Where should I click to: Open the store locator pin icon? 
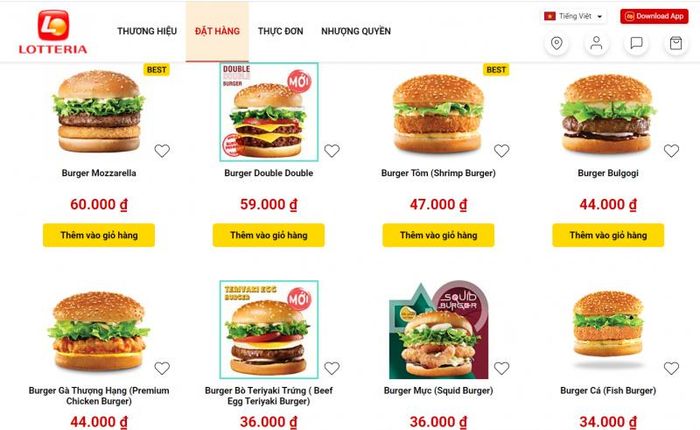tap(557, 44)
